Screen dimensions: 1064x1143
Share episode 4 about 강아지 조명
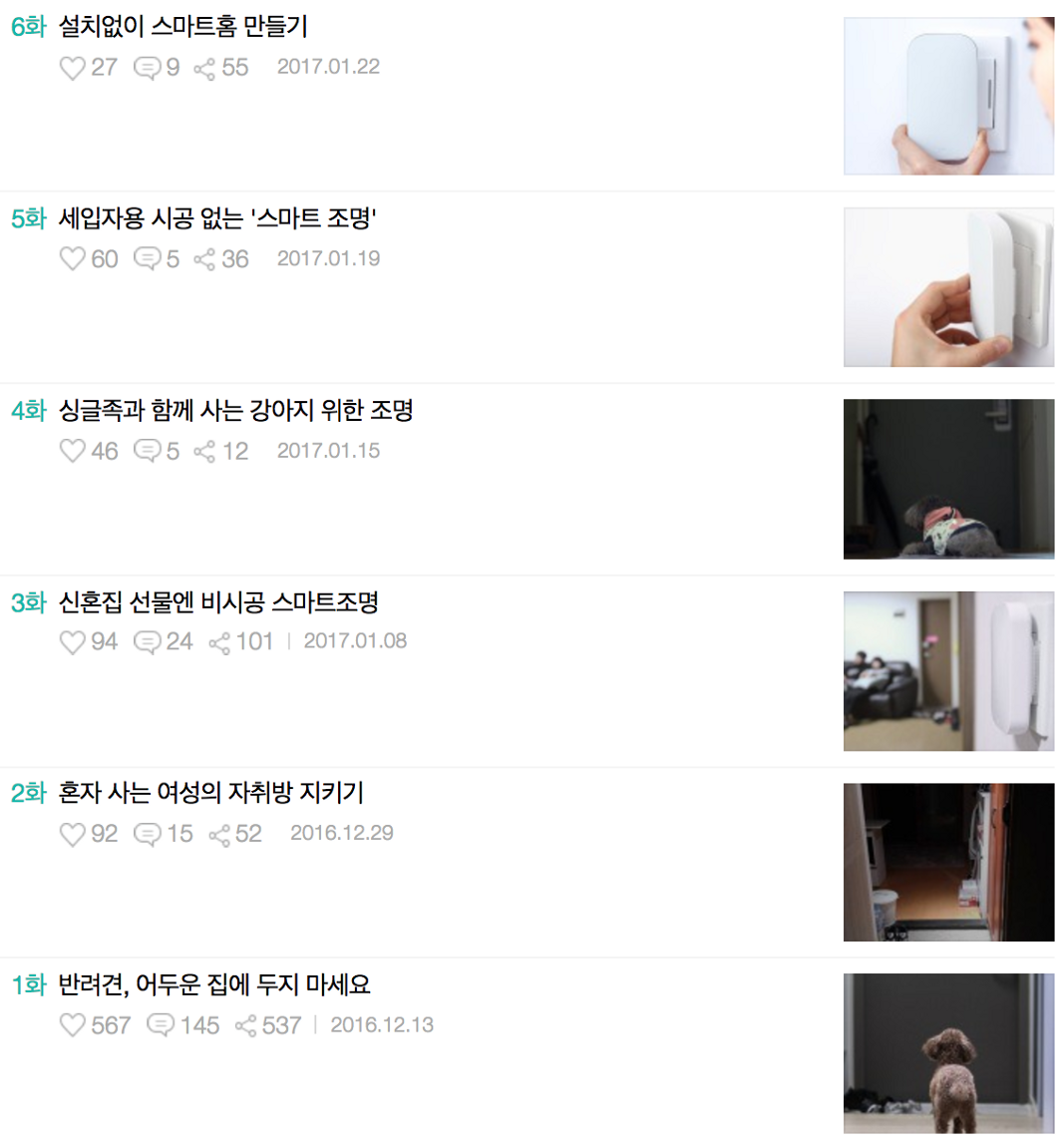point(204,451)
